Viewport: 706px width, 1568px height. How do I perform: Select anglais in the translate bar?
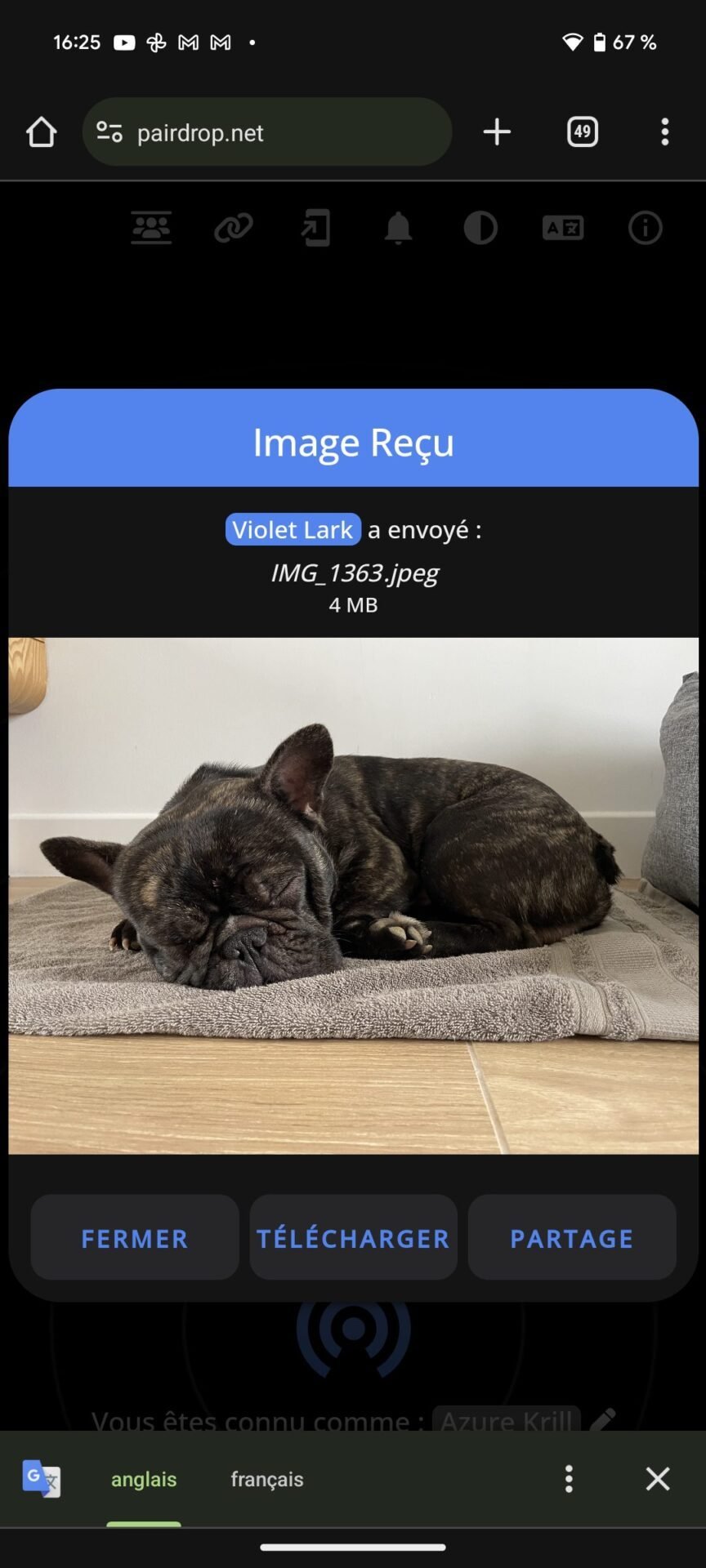pos(144,1479)
